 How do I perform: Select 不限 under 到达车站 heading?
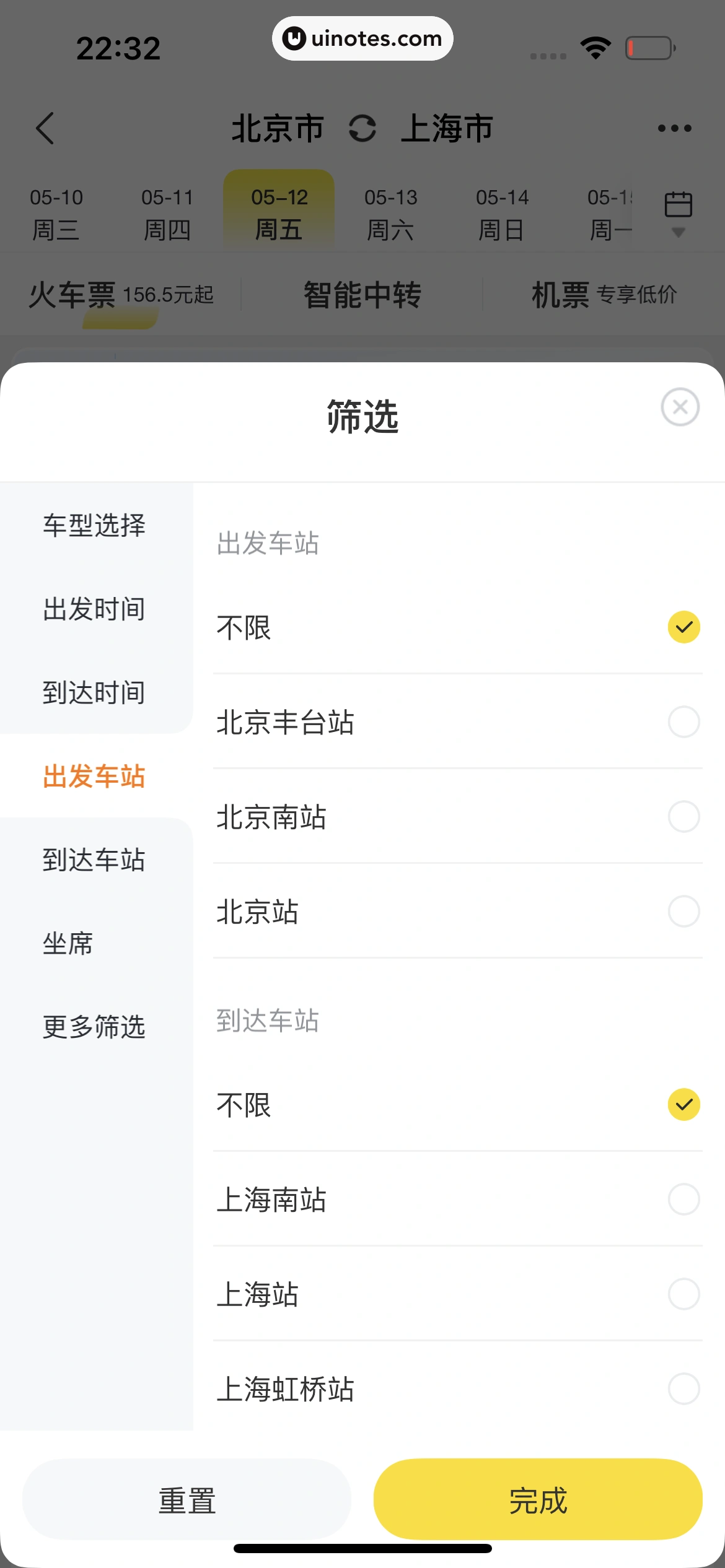(457, 1105)
